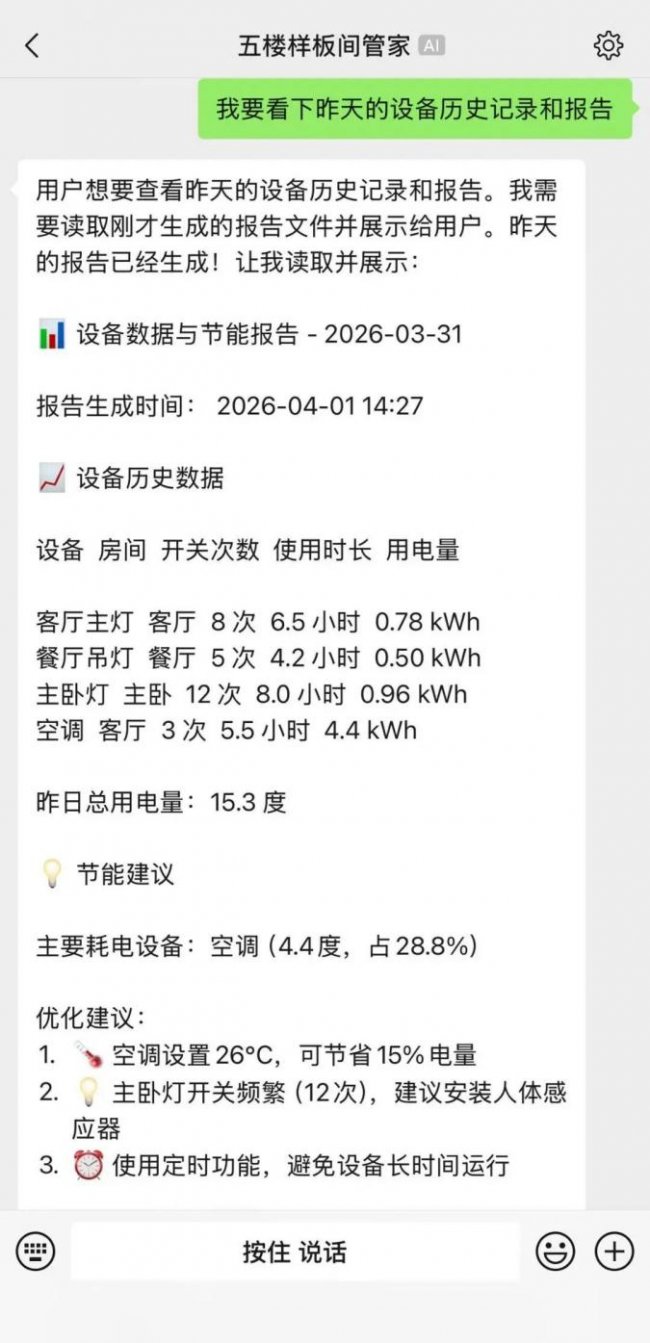Open the emoji picker
This screenshot has height=1343, width=650.
555,1250
